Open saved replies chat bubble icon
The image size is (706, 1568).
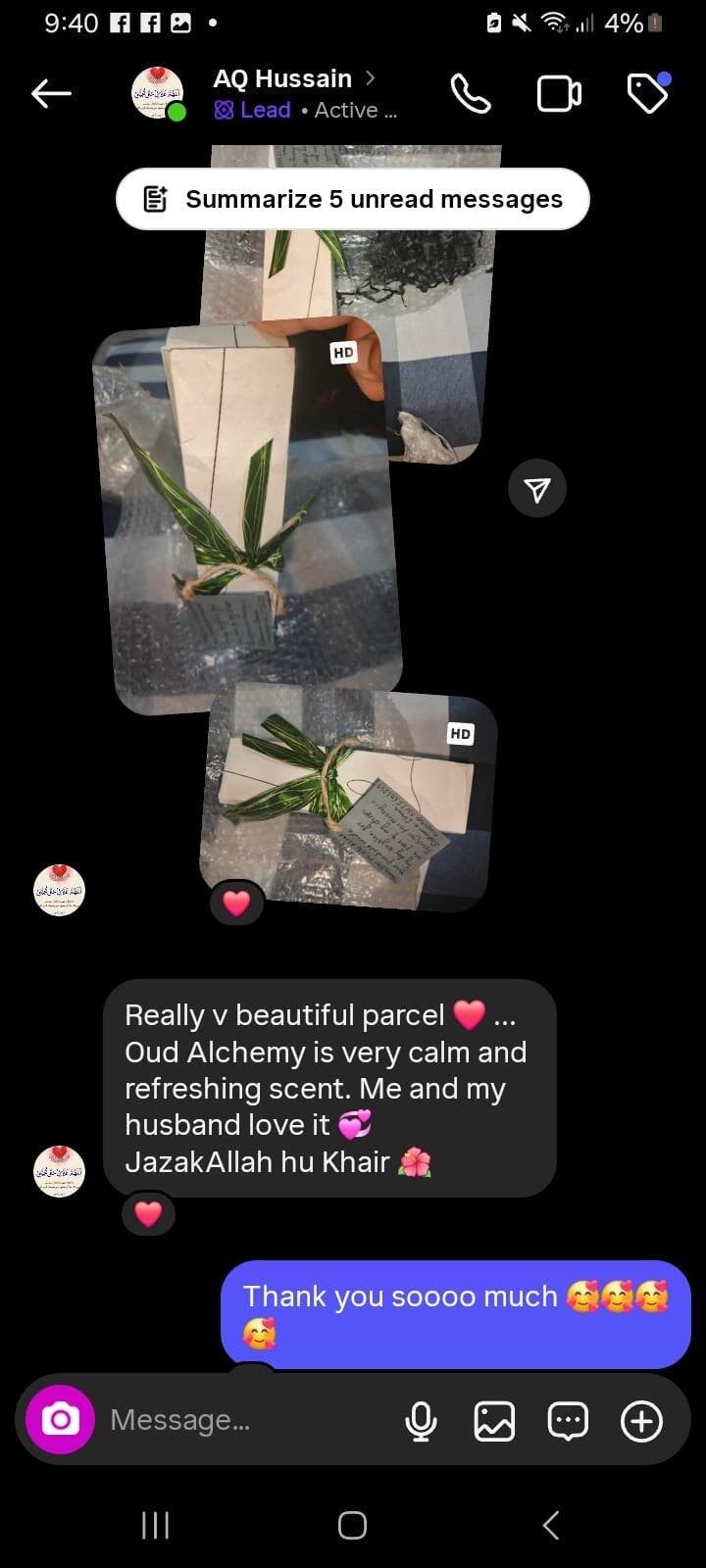(x=568, y=1420)
